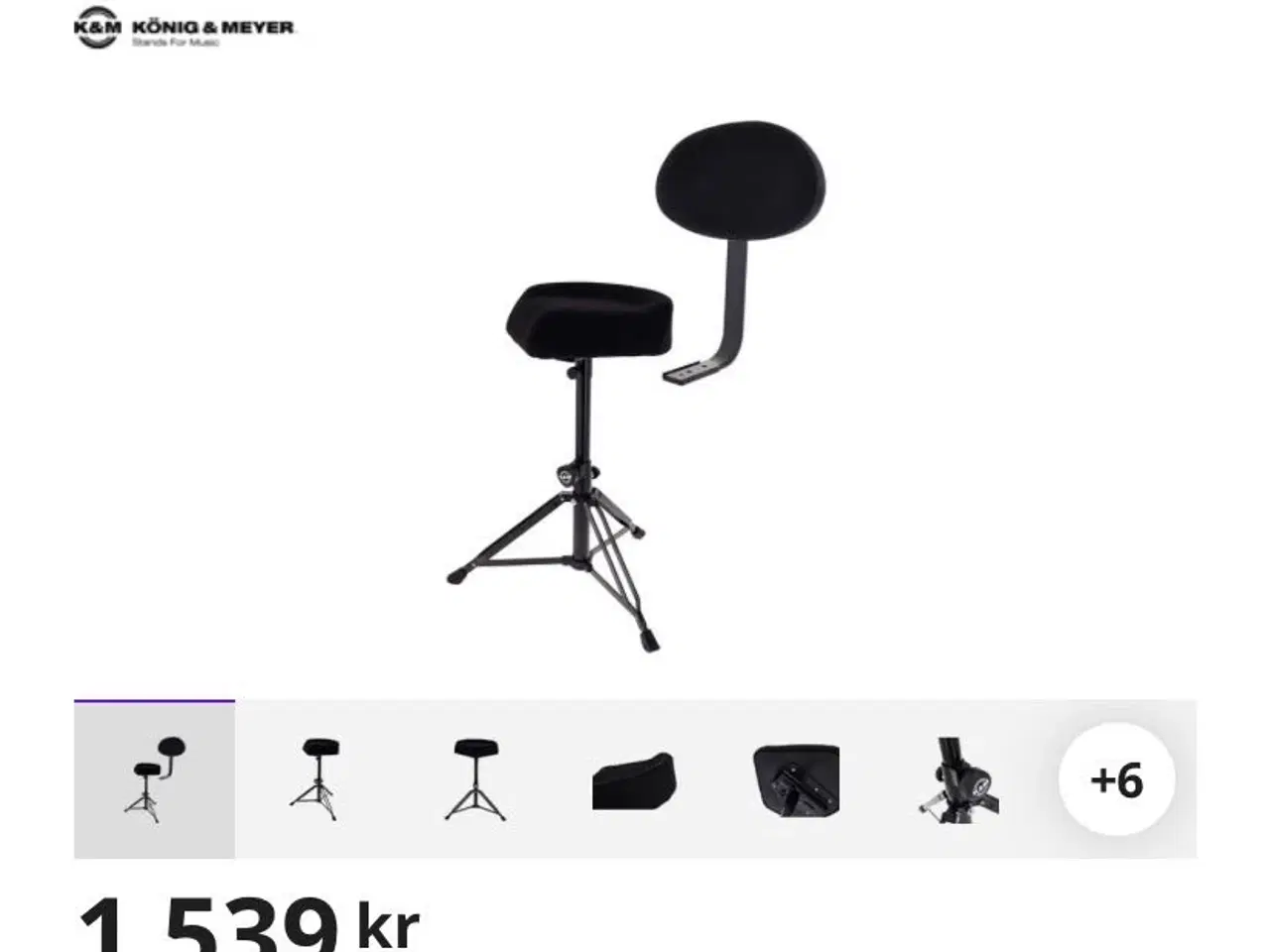View the seat underside mount thumbnail
Screen dimensions: 1270x952
[x=796, y=780]
